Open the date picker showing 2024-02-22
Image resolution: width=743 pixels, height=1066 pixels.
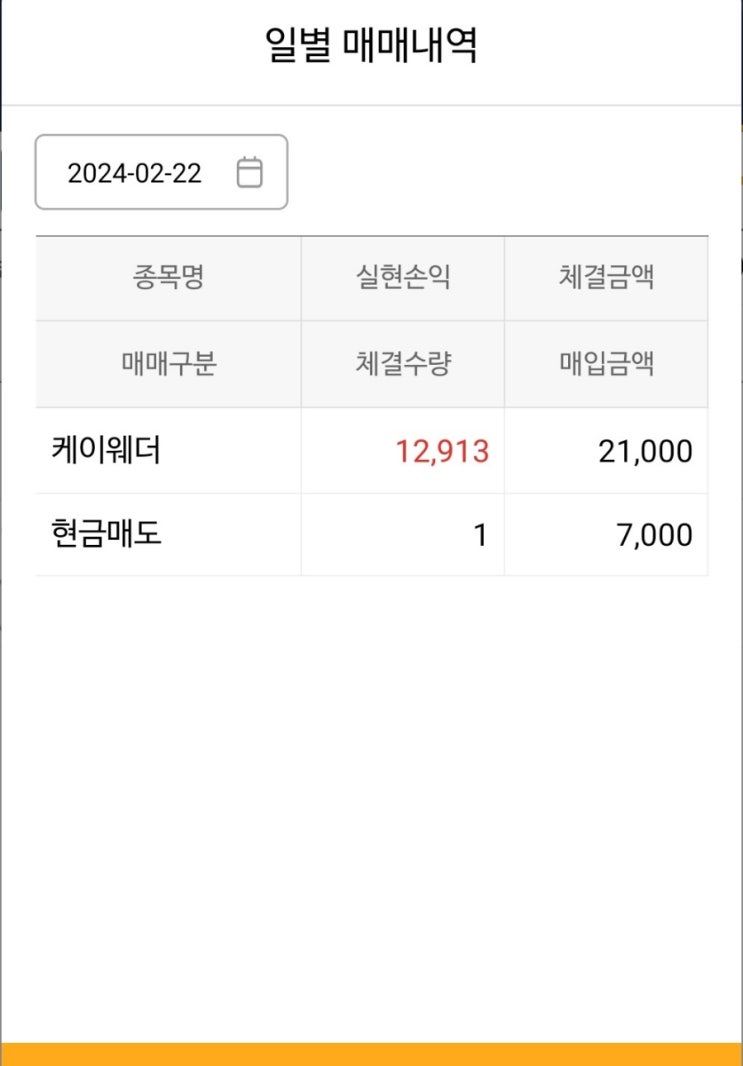tap(161, 172)
